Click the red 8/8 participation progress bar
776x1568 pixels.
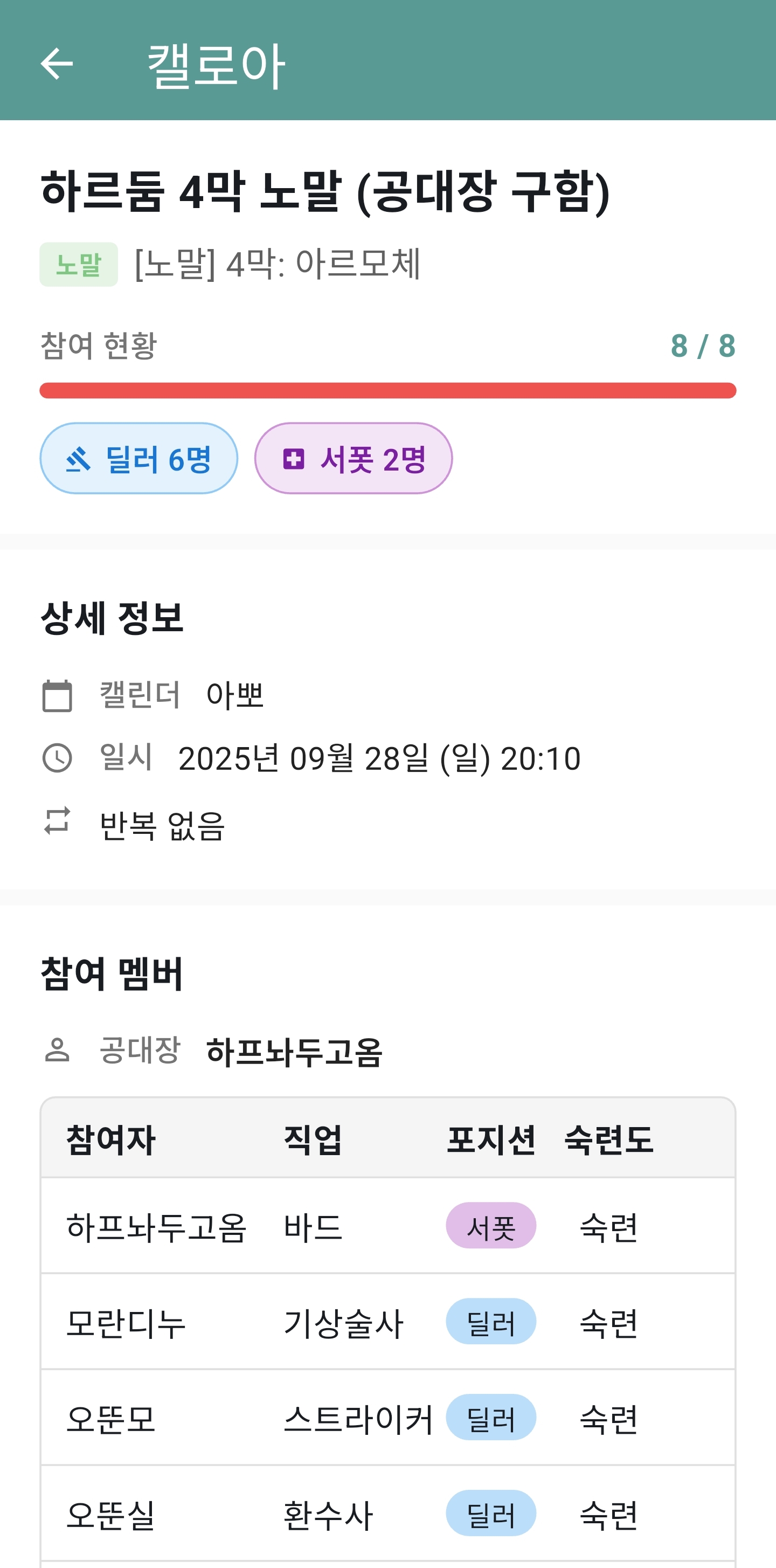pos(387,390)
